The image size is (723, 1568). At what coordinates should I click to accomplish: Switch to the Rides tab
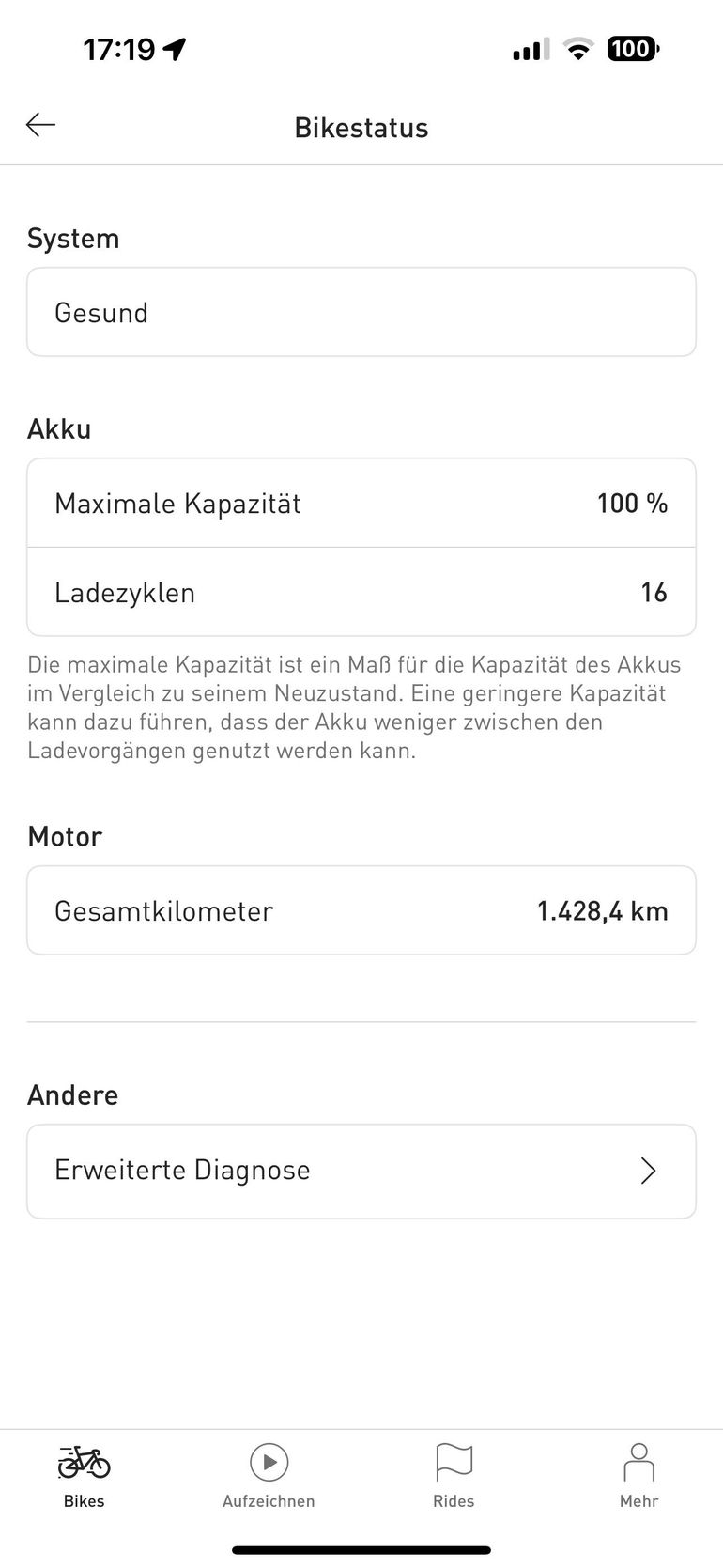454,1475
